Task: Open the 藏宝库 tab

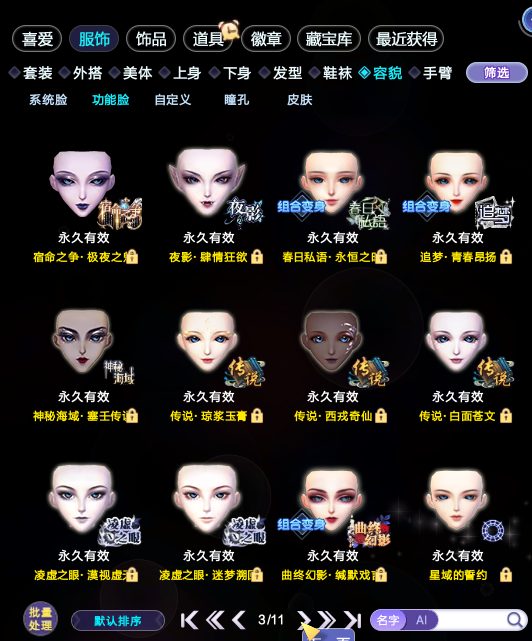Action: pyautogui.click(x=329, y=39)
